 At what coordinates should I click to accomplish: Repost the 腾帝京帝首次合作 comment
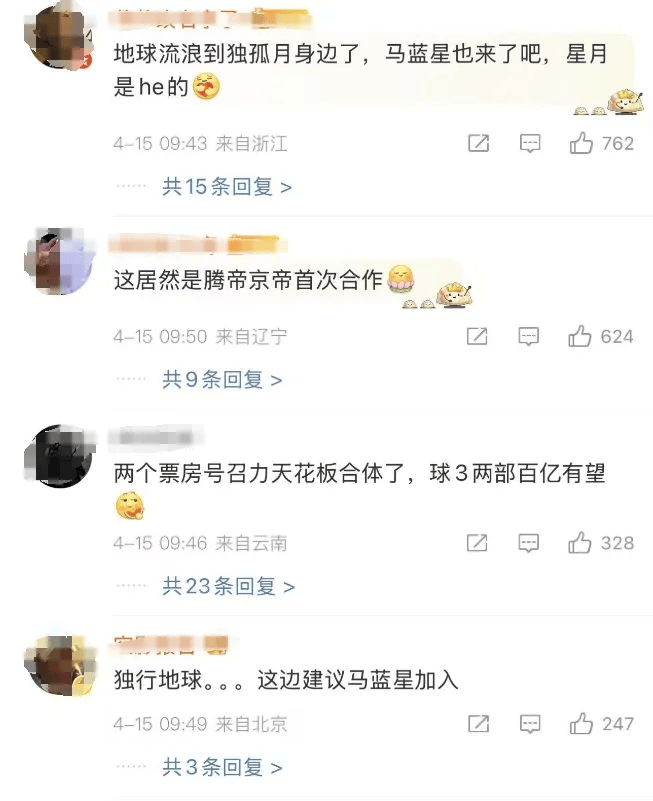(x=478, y=337)
